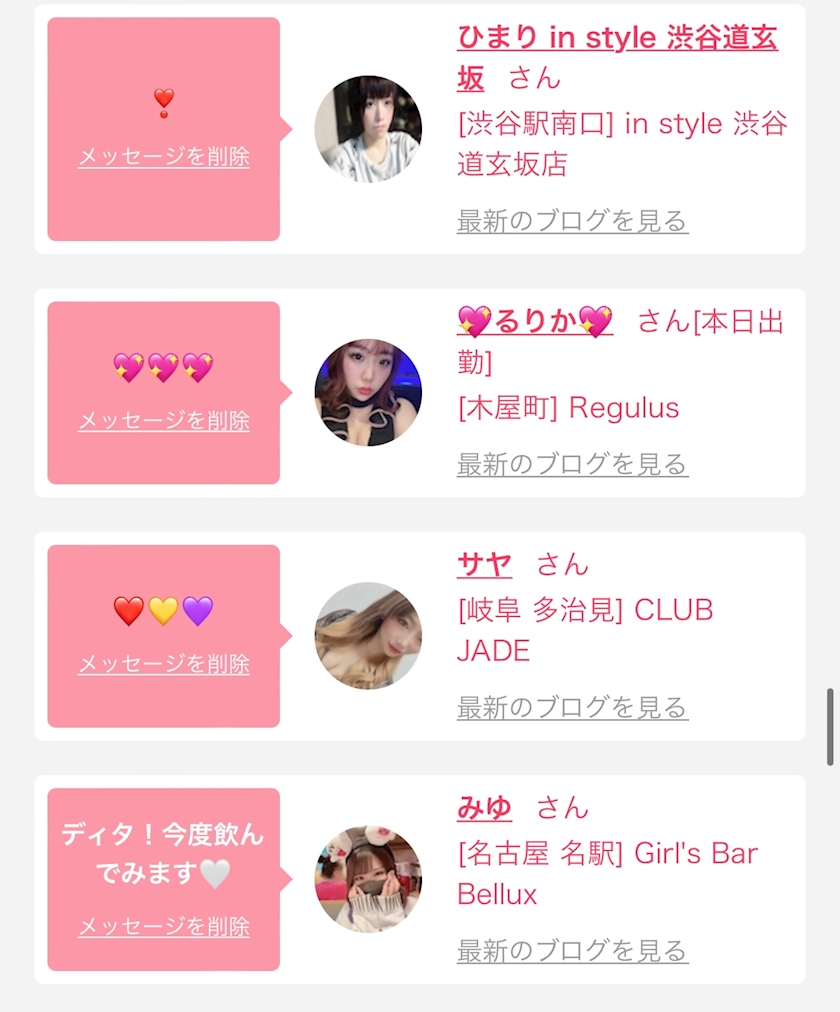View latest blog of ひまり

[x=572, y=221]
